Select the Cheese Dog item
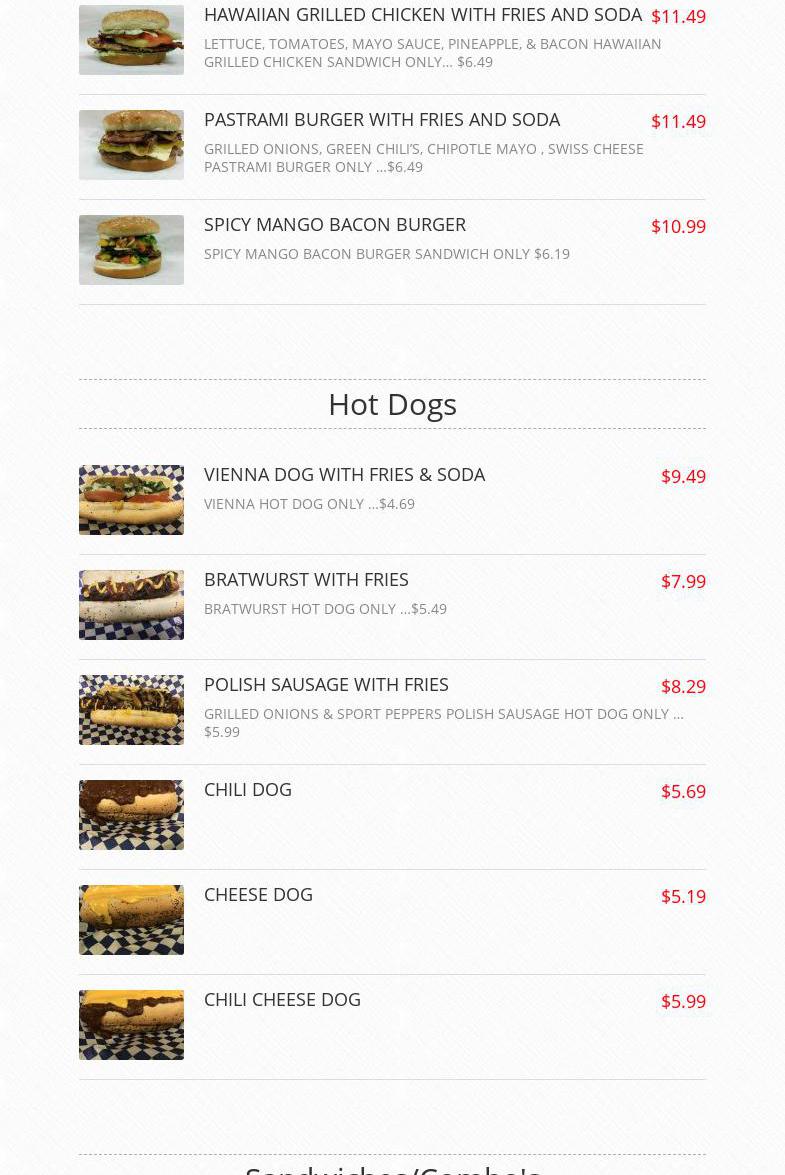The height and width of the screenshot is (1175, 785). coord(258,895)
